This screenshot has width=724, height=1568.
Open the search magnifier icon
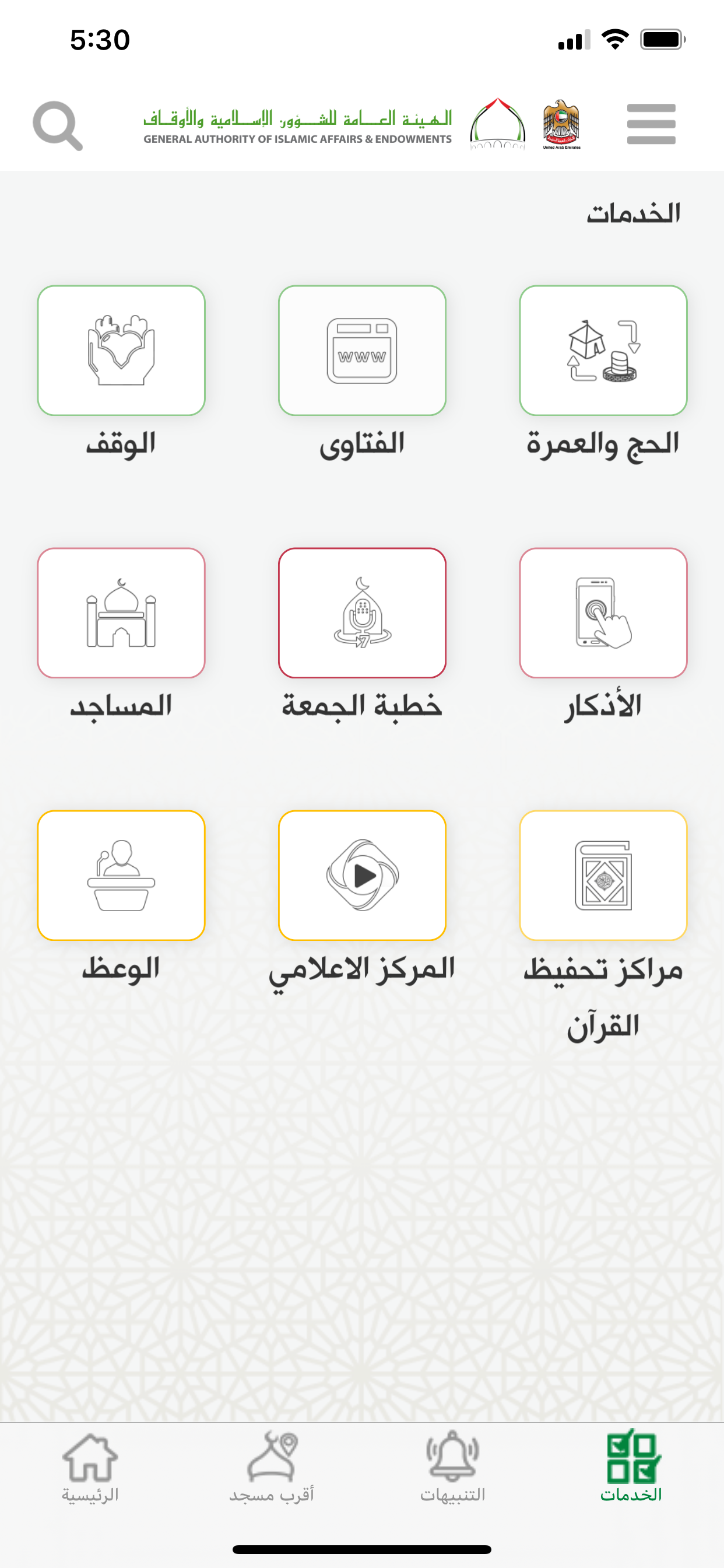tap(58, 125)
